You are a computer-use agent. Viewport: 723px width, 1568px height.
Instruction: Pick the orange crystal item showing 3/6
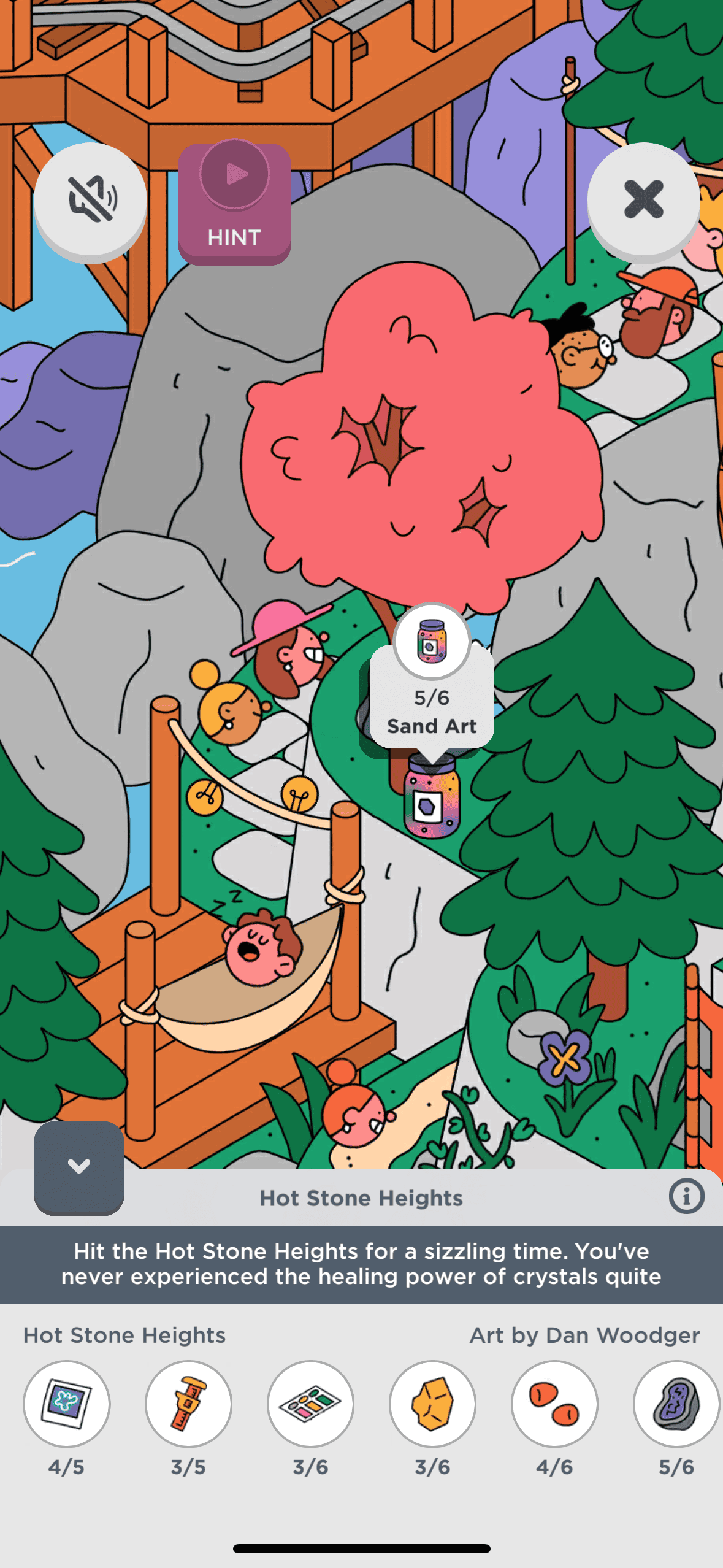432,1404
